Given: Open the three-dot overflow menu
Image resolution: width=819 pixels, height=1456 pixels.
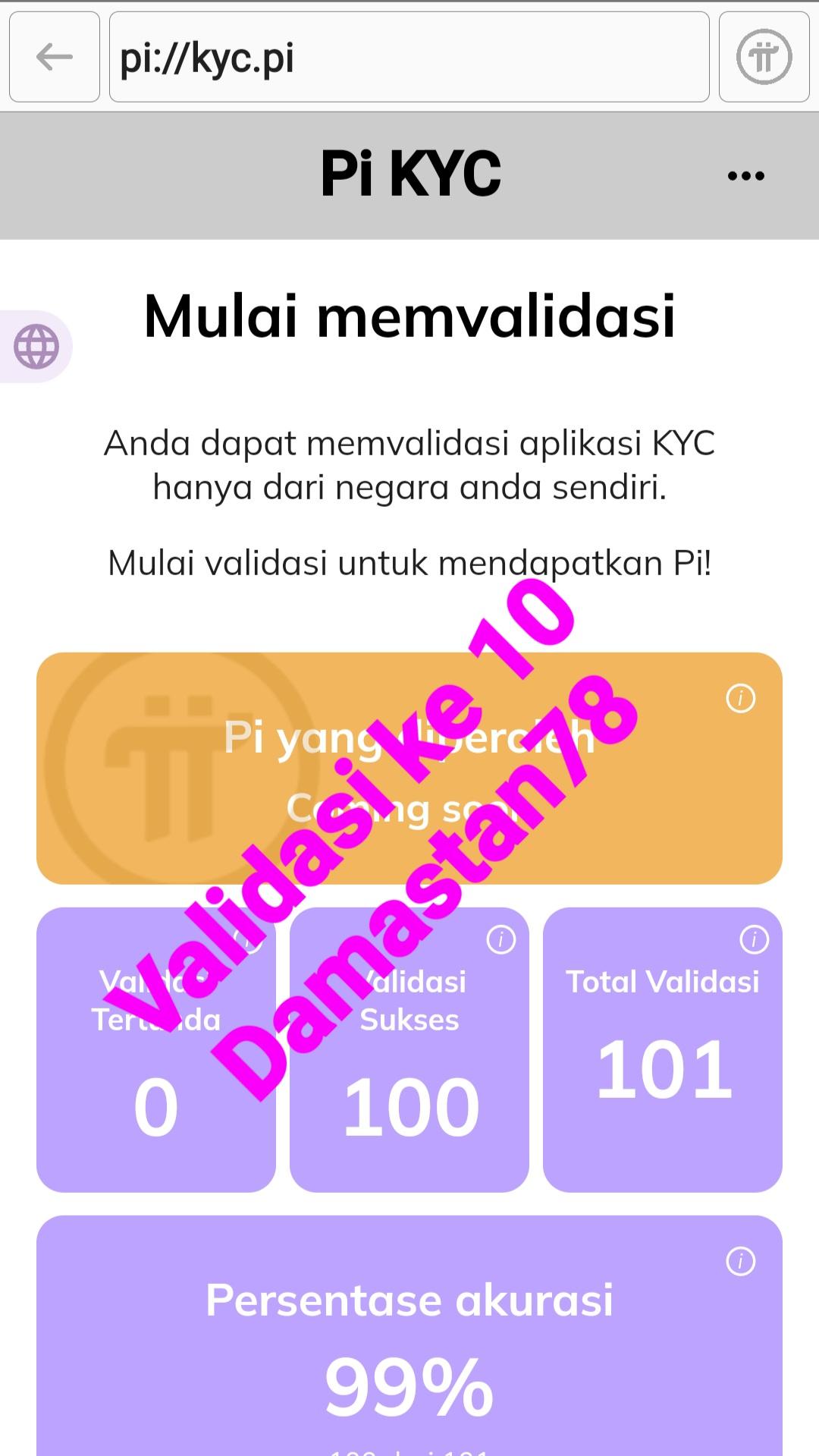Looking at the screenshot, I should click(x=745, y=176).
